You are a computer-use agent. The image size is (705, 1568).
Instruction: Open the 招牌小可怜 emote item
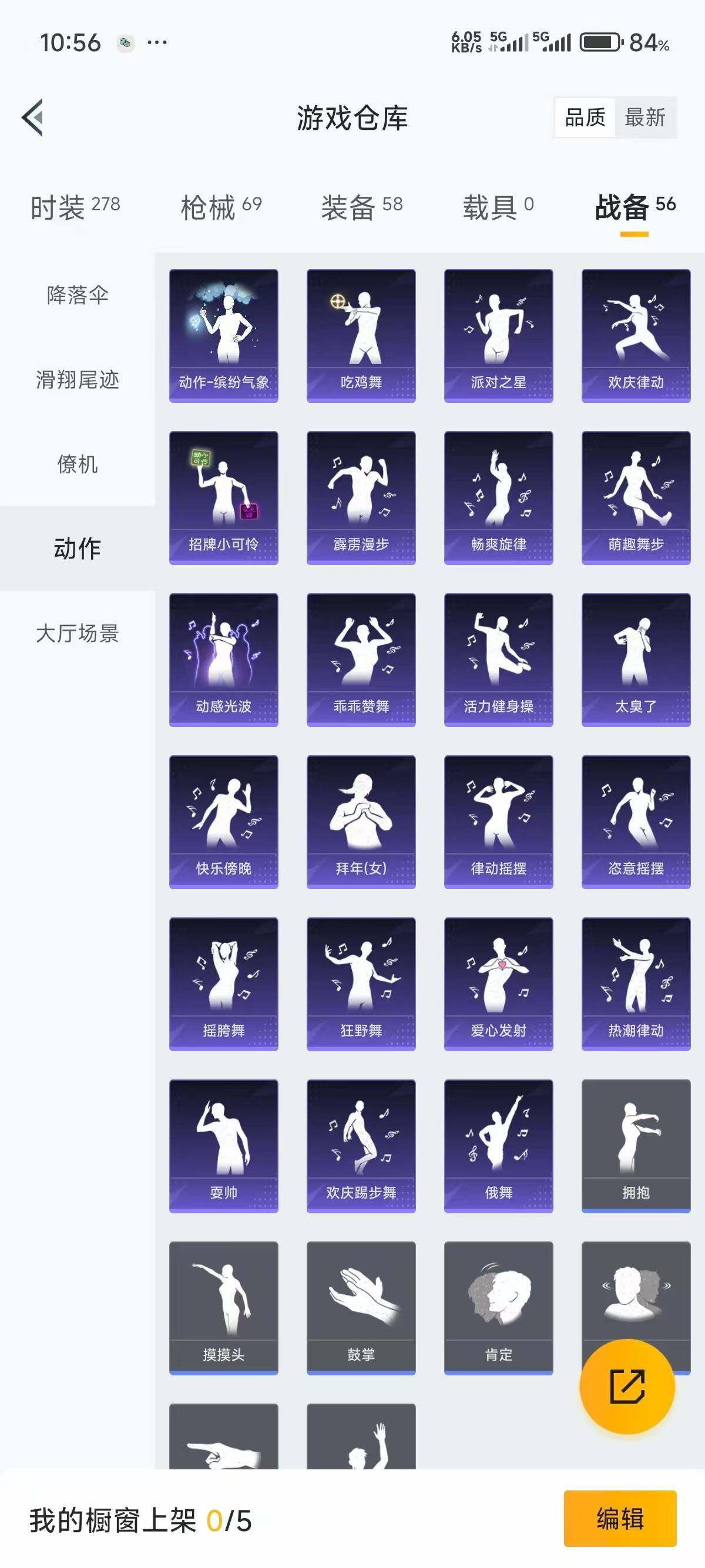(223, 496)
